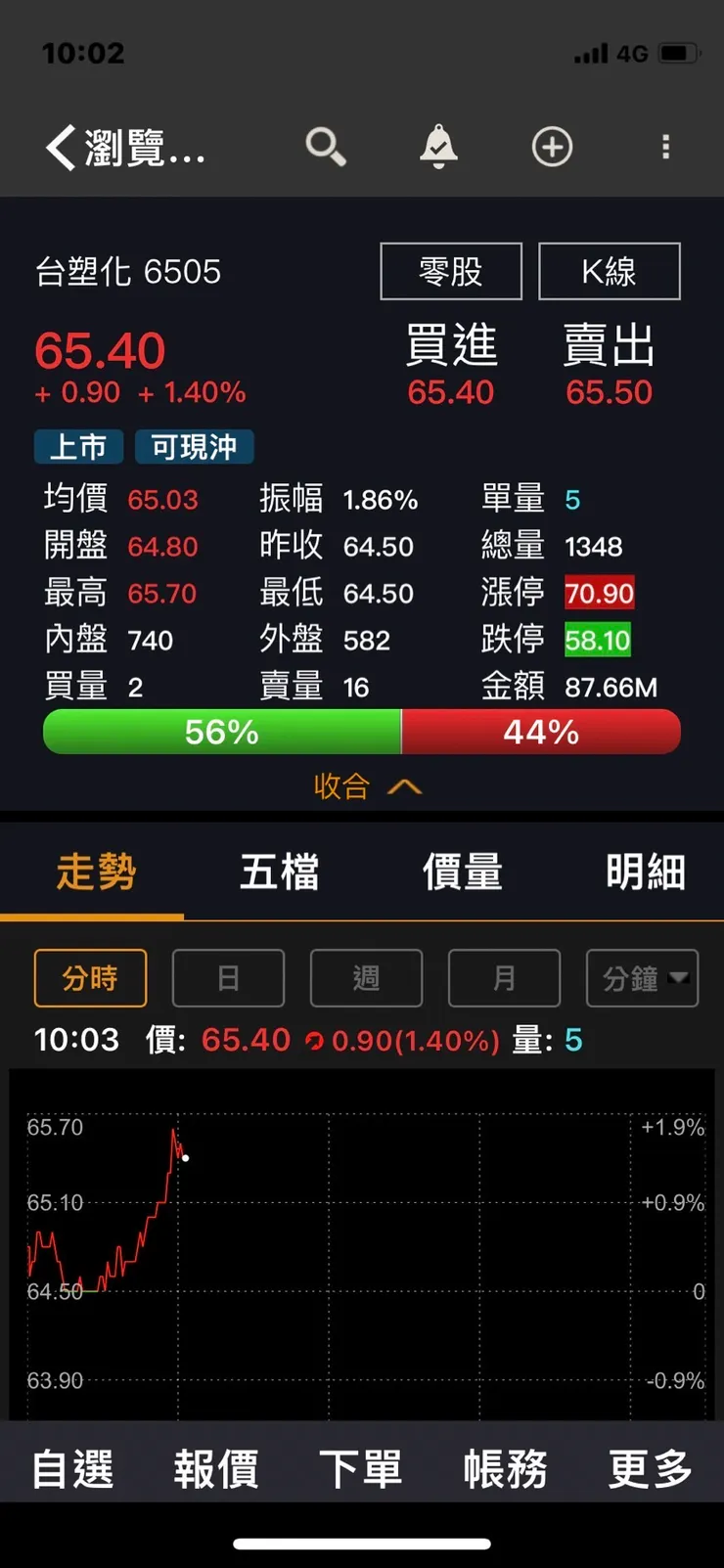Screen dimensions: 724x1568
Task: Open the 報價 quotes section
Action: coord(216,1467)
